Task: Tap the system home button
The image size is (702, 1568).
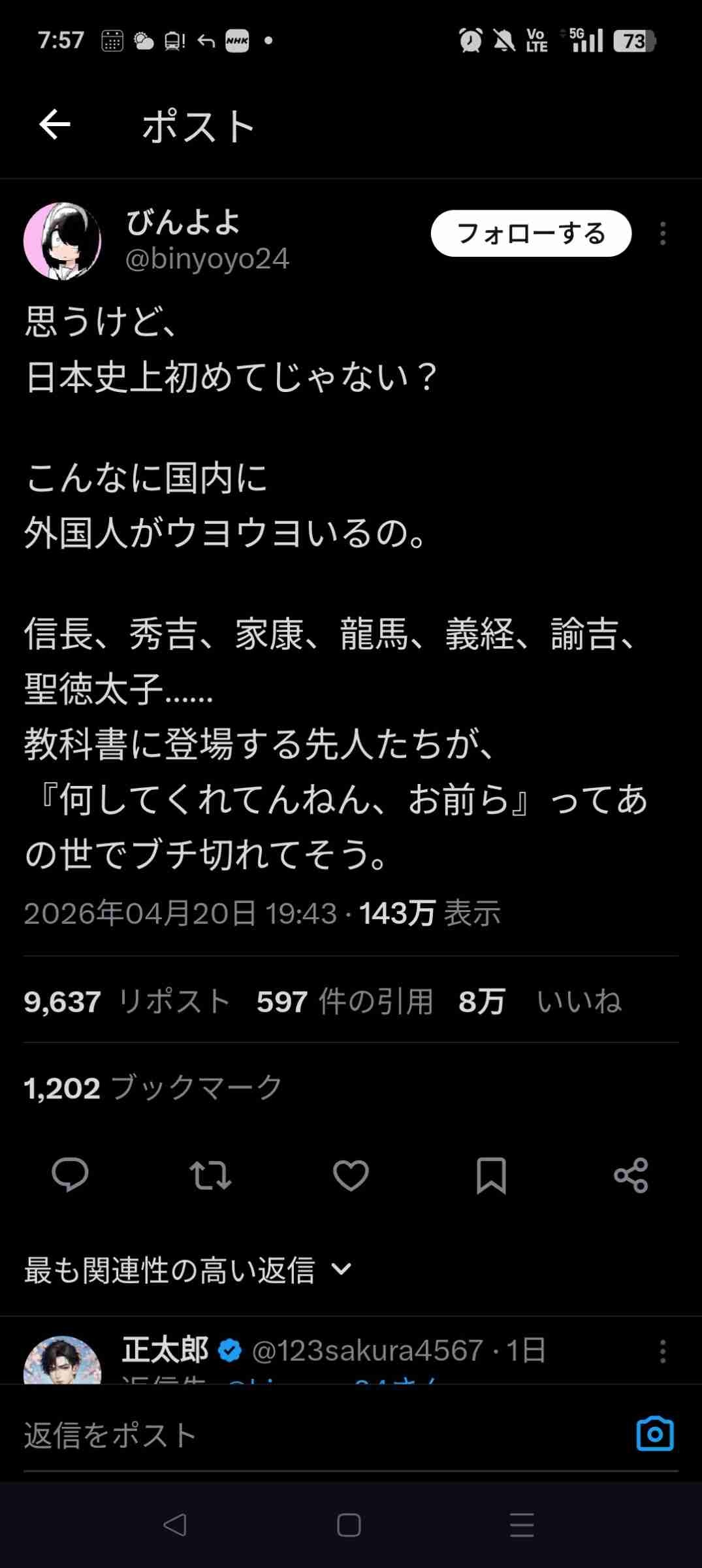Action: [x=349, y=1526]
